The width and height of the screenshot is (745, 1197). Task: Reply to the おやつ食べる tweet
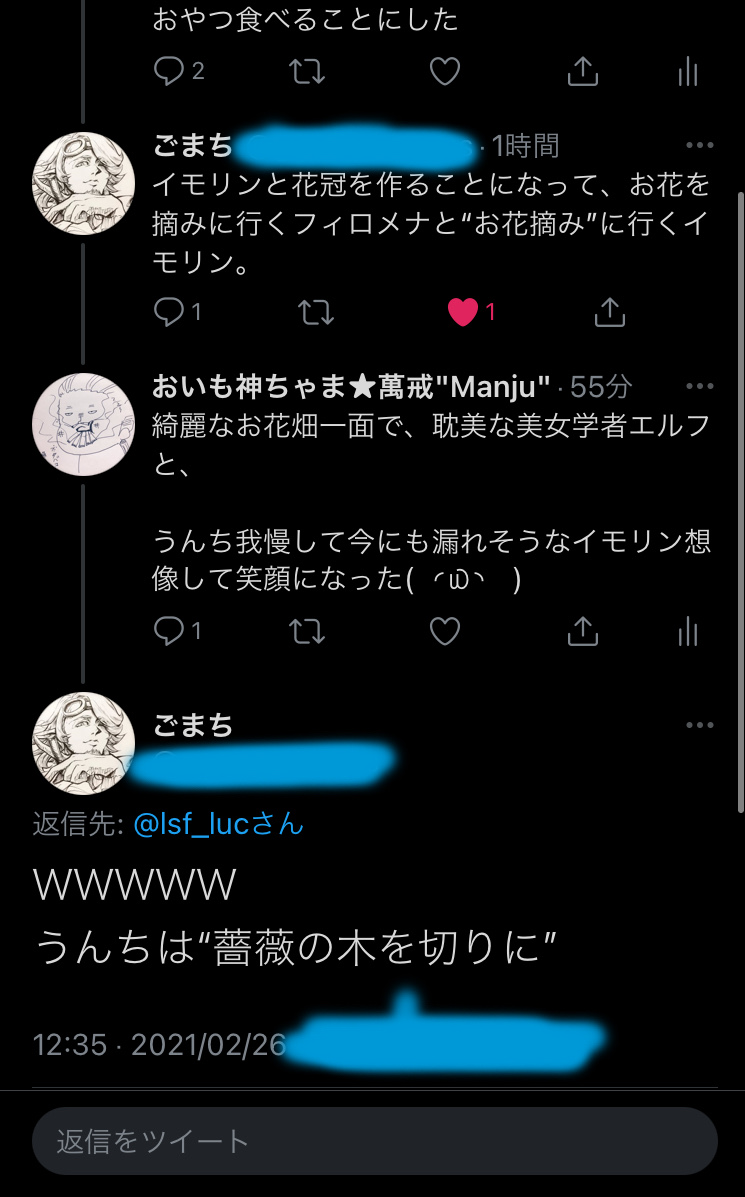point(169,72)
